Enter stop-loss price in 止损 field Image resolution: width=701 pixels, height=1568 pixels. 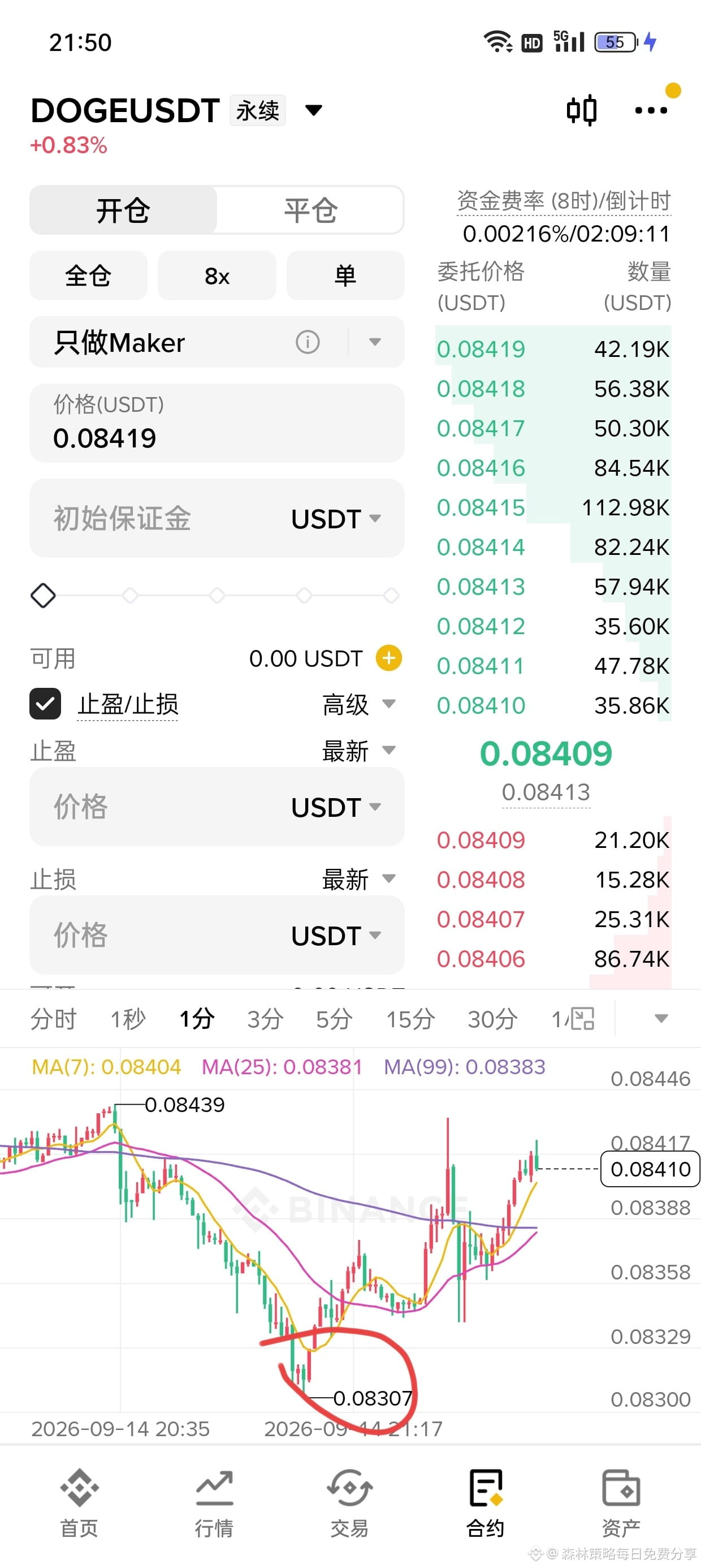(217, 935)
